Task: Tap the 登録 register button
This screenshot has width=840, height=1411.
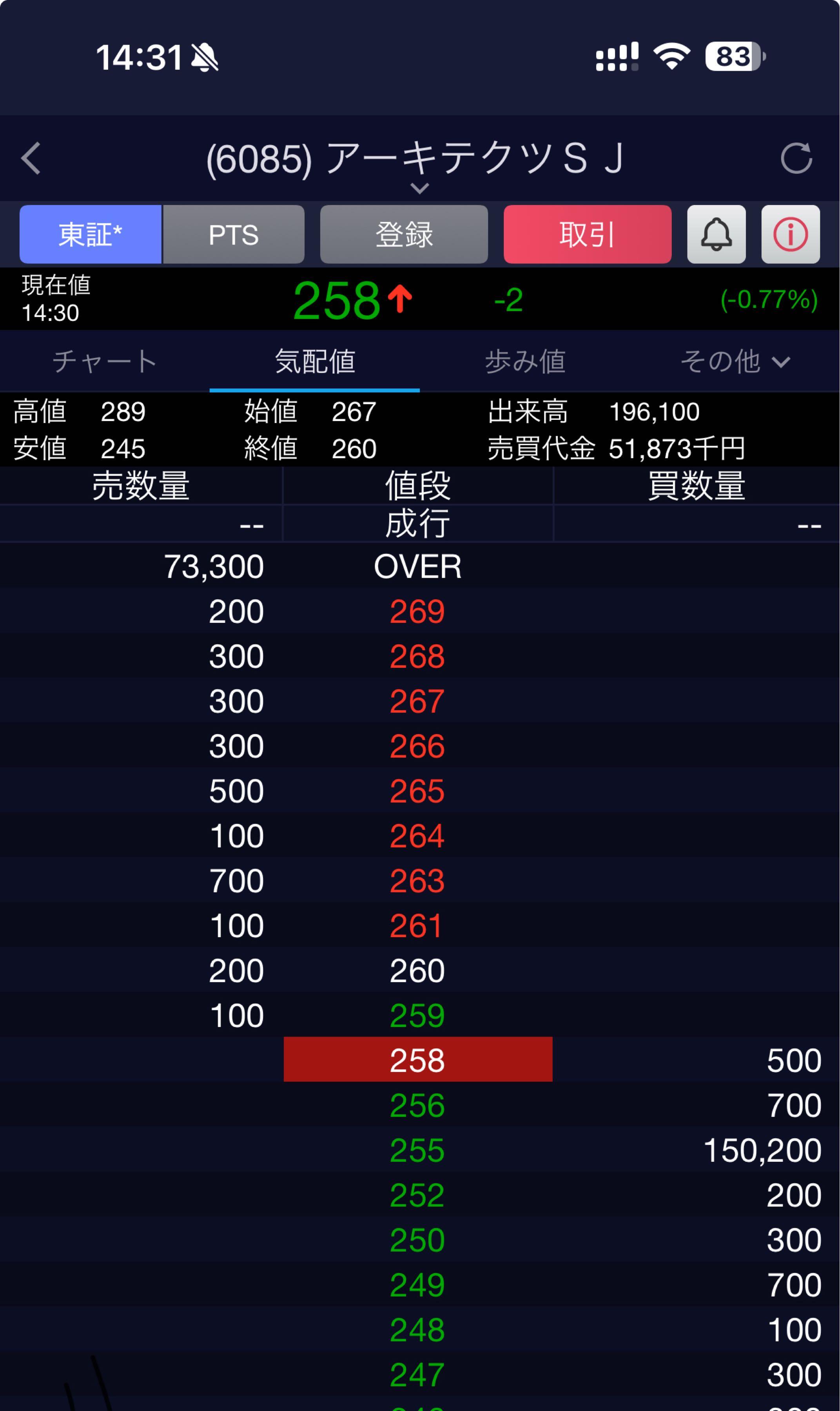Action: pyautogui.click(x=404, y=234)
